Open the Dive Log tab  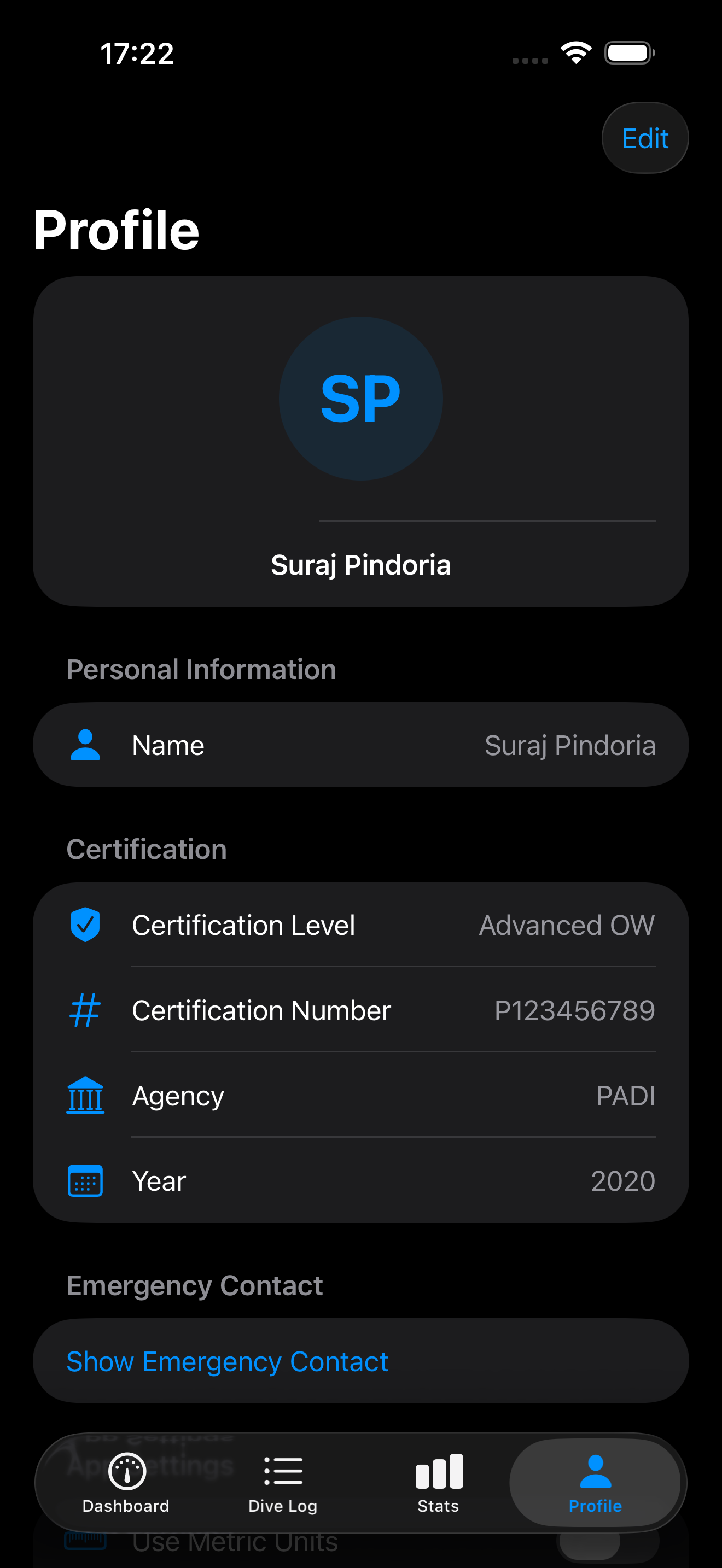point(283,1483)
